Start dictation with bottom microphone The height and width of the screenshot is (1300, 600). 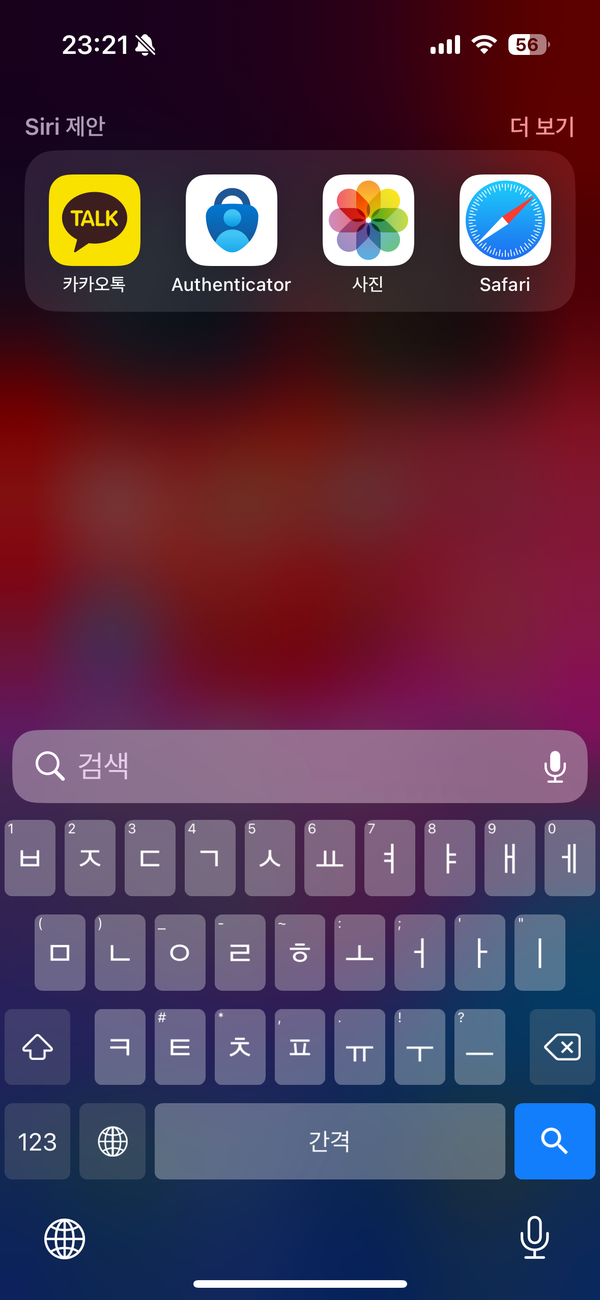pos(535,1238)
